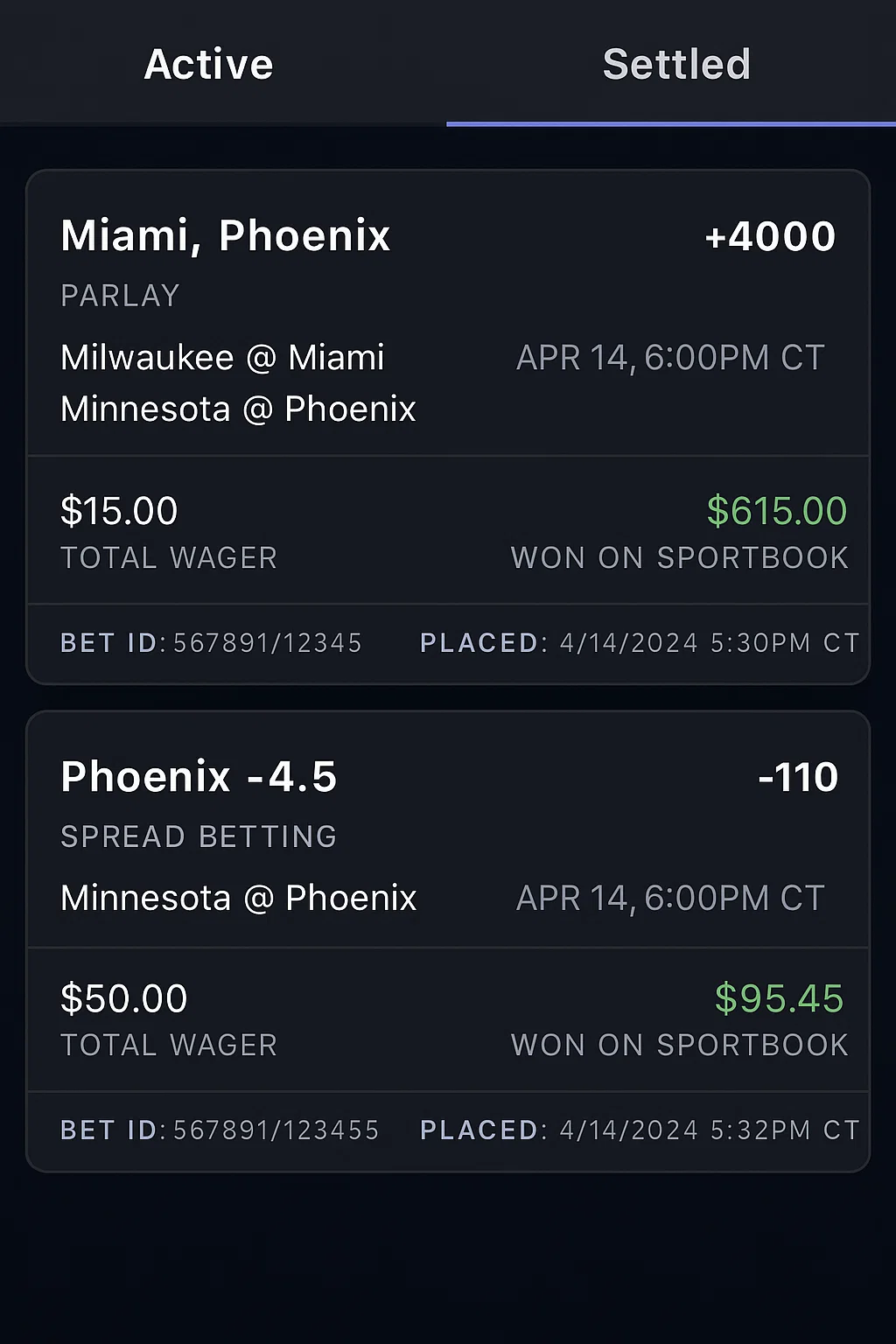Click the Minnesota @ Phoenix parlay leg

(237, 408)
